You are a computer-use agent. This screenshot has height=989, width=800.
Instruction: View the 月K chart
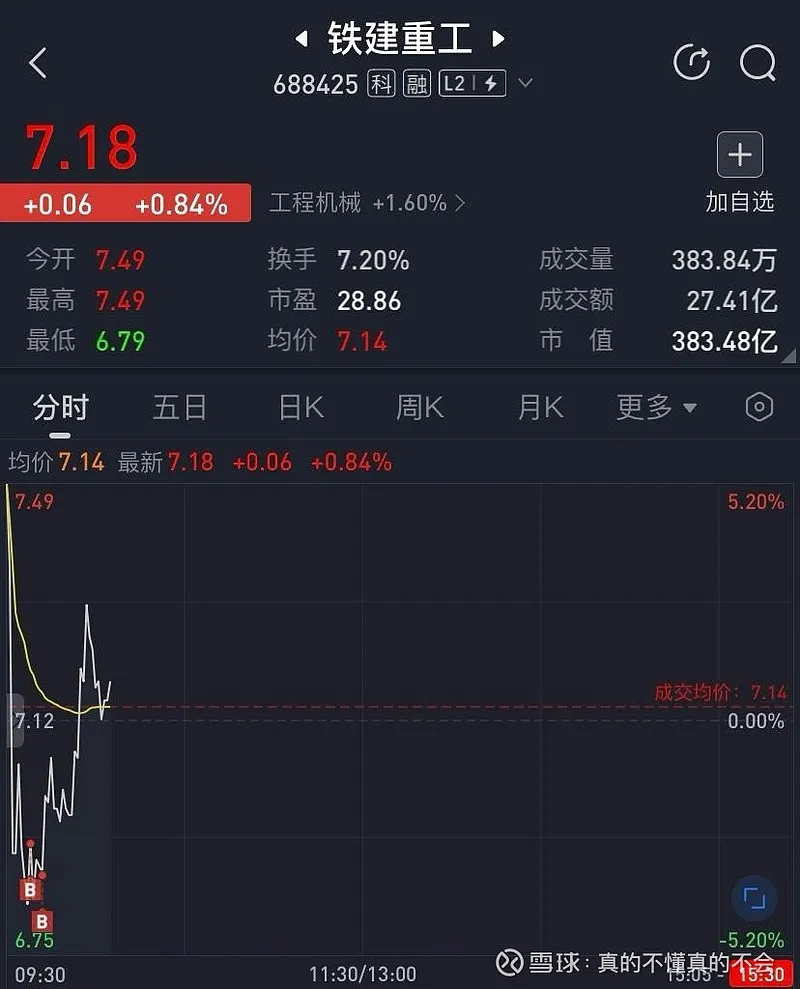[540, 408]
